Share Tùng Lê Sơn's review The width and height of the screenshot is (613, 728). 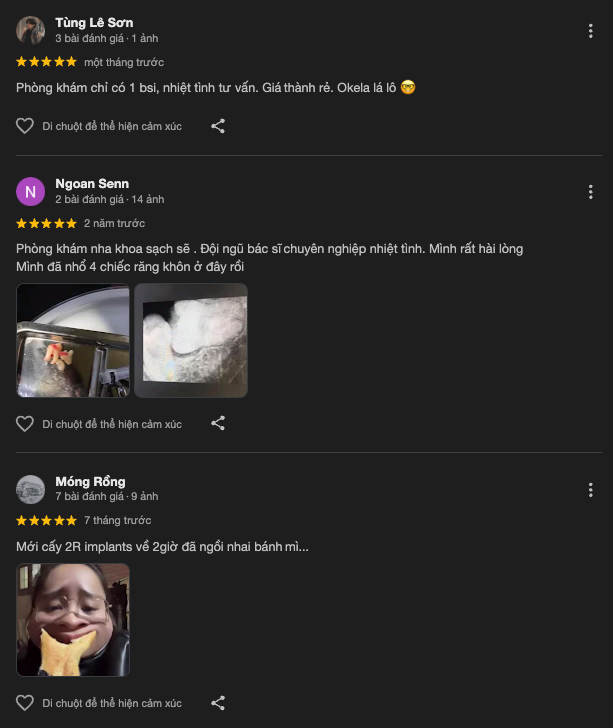218,126
